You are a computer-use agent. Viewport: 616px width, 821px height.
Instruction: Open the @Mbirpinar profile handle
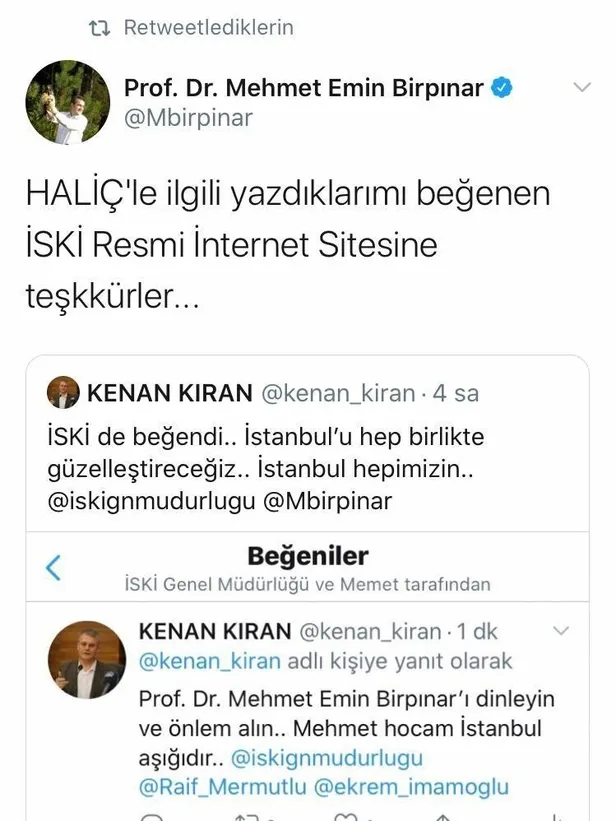(x=188, y=118)
